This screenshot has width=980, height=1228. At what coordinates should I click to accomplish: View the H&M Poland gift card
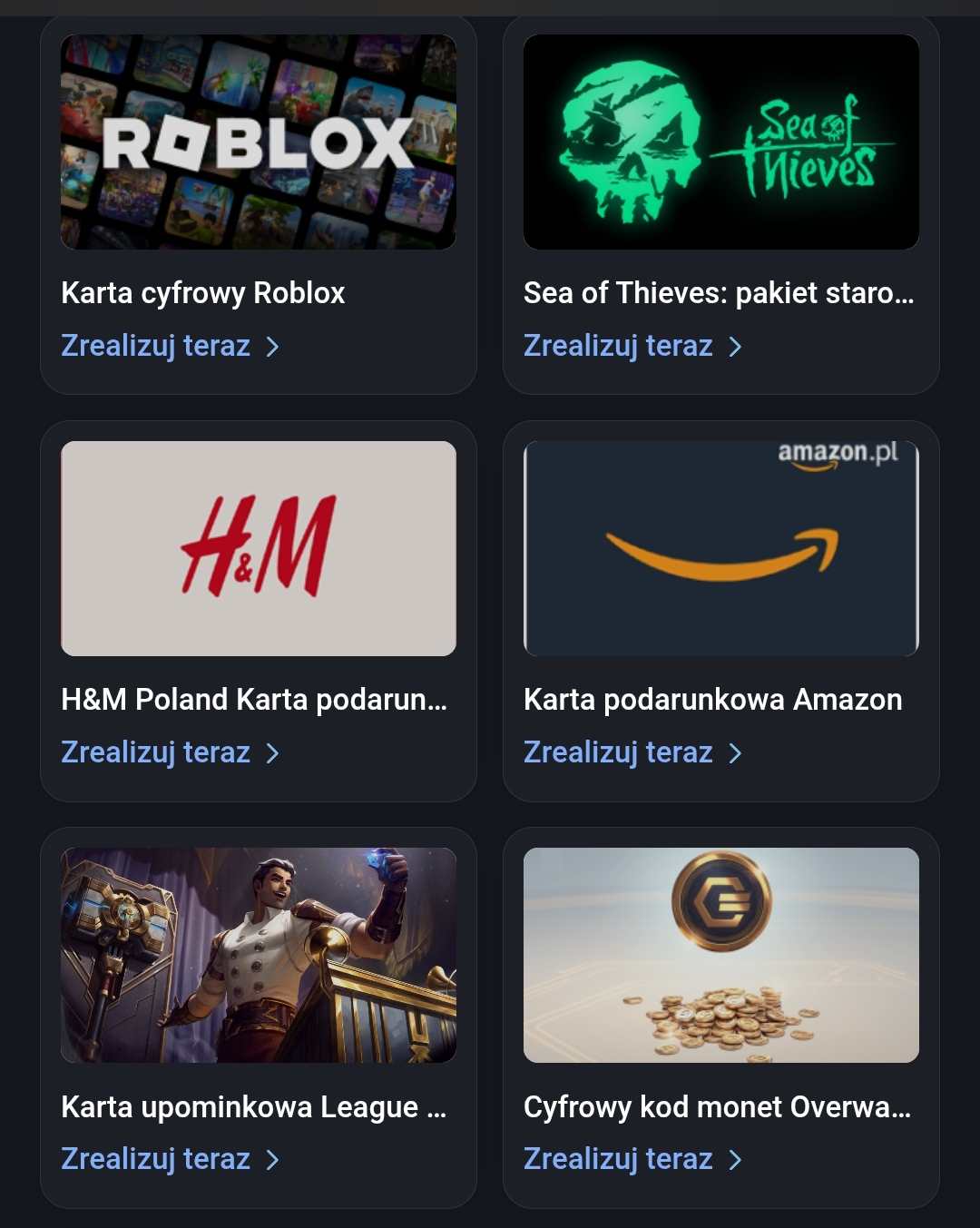pyautogui.click(x=258, y=548)
